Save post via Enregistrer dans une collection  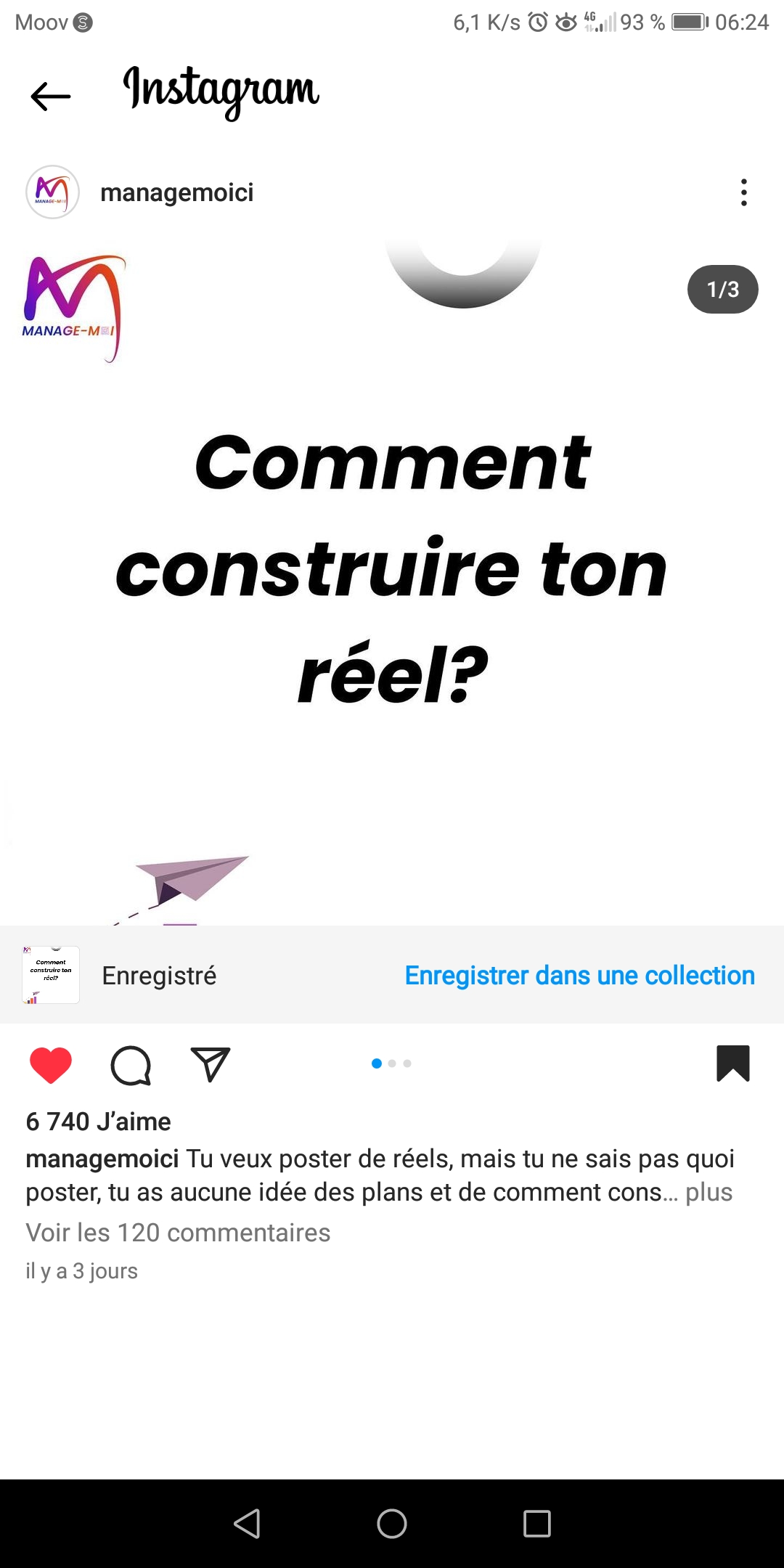tap(579, 976)
